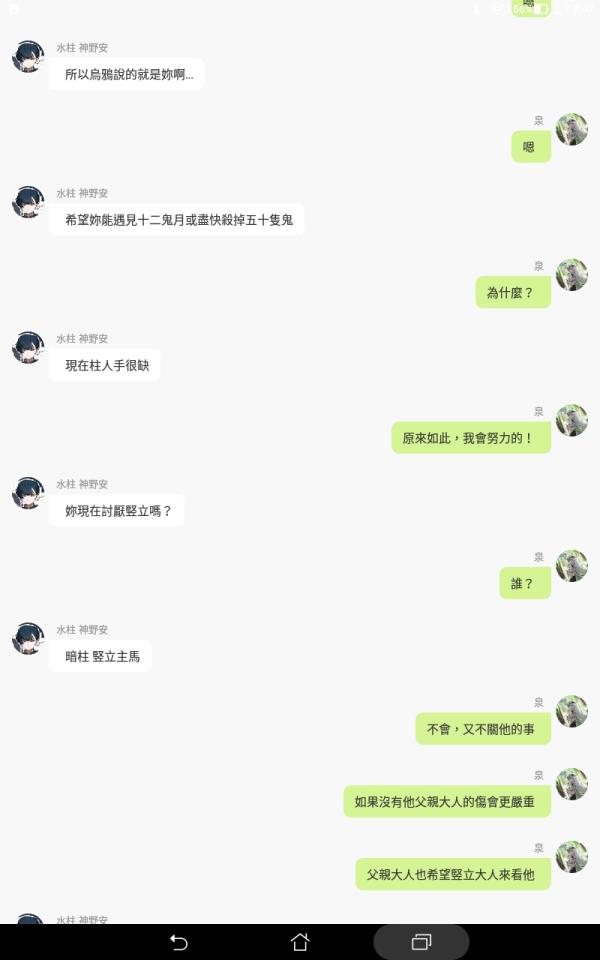This screenshot has height=960, width=600.
Task: Go to the home screen
Action: (300, 942)
